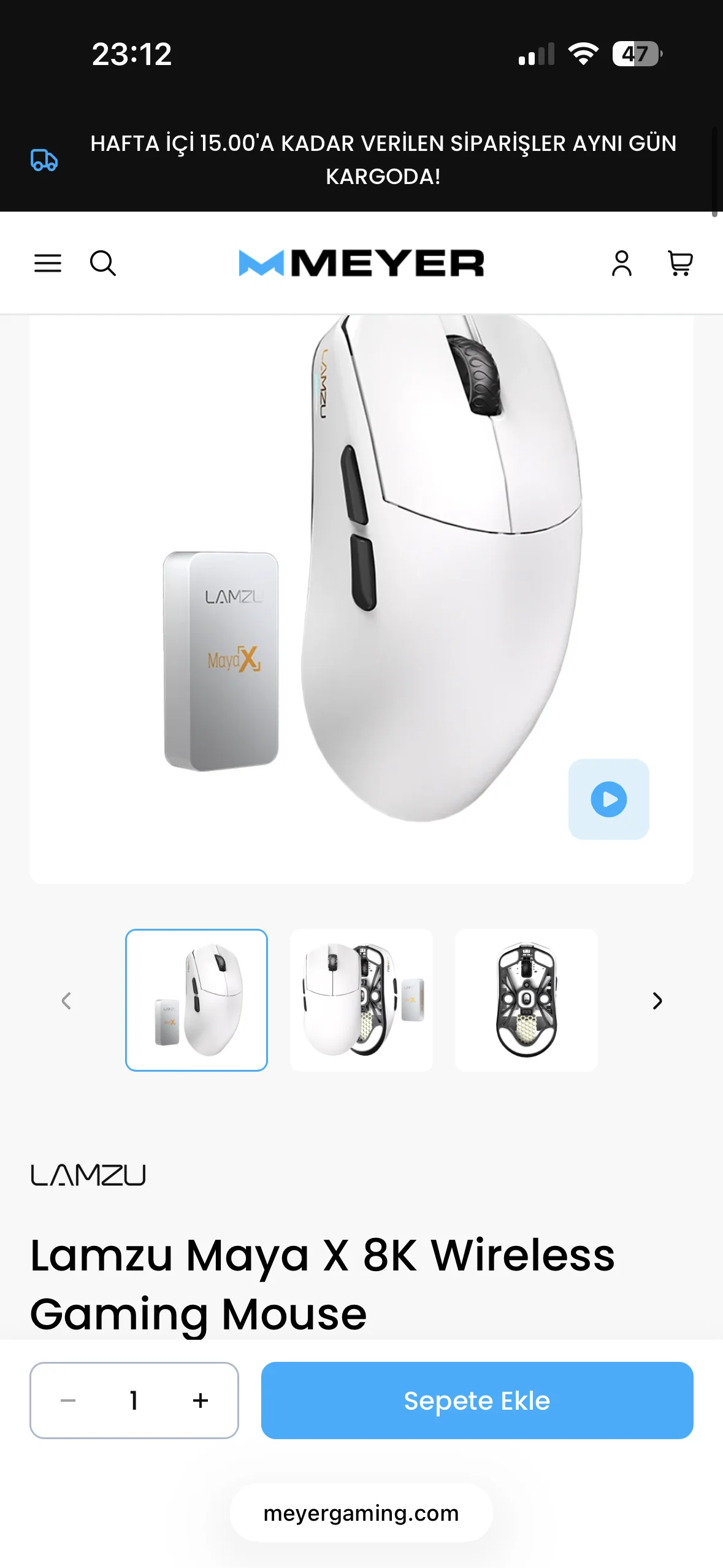Select the first thumbnail with receiver box
This screenshot has height=1568, width=723.
coord(196,1000)
